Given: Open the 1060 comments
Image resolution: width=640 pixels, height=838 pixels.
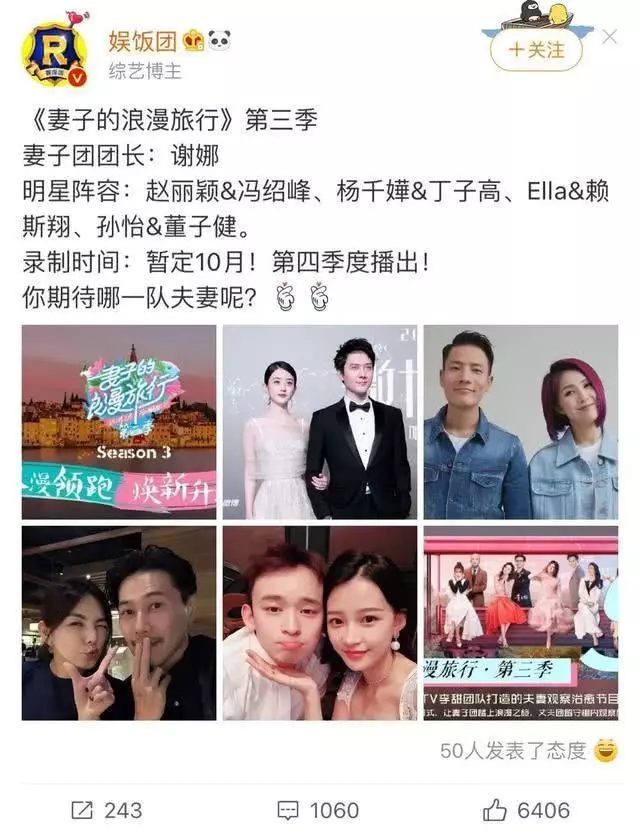Looking at the screenshot, I should (x=318, y=809).
